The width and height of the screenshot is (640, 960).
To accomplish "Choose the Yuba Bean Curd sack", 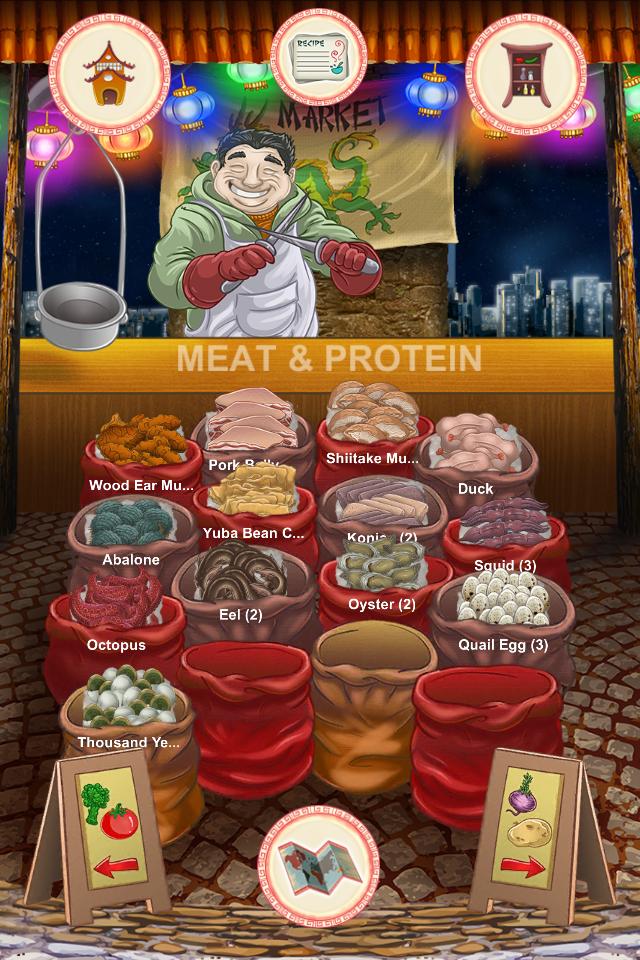I will [x=253, y=500].
